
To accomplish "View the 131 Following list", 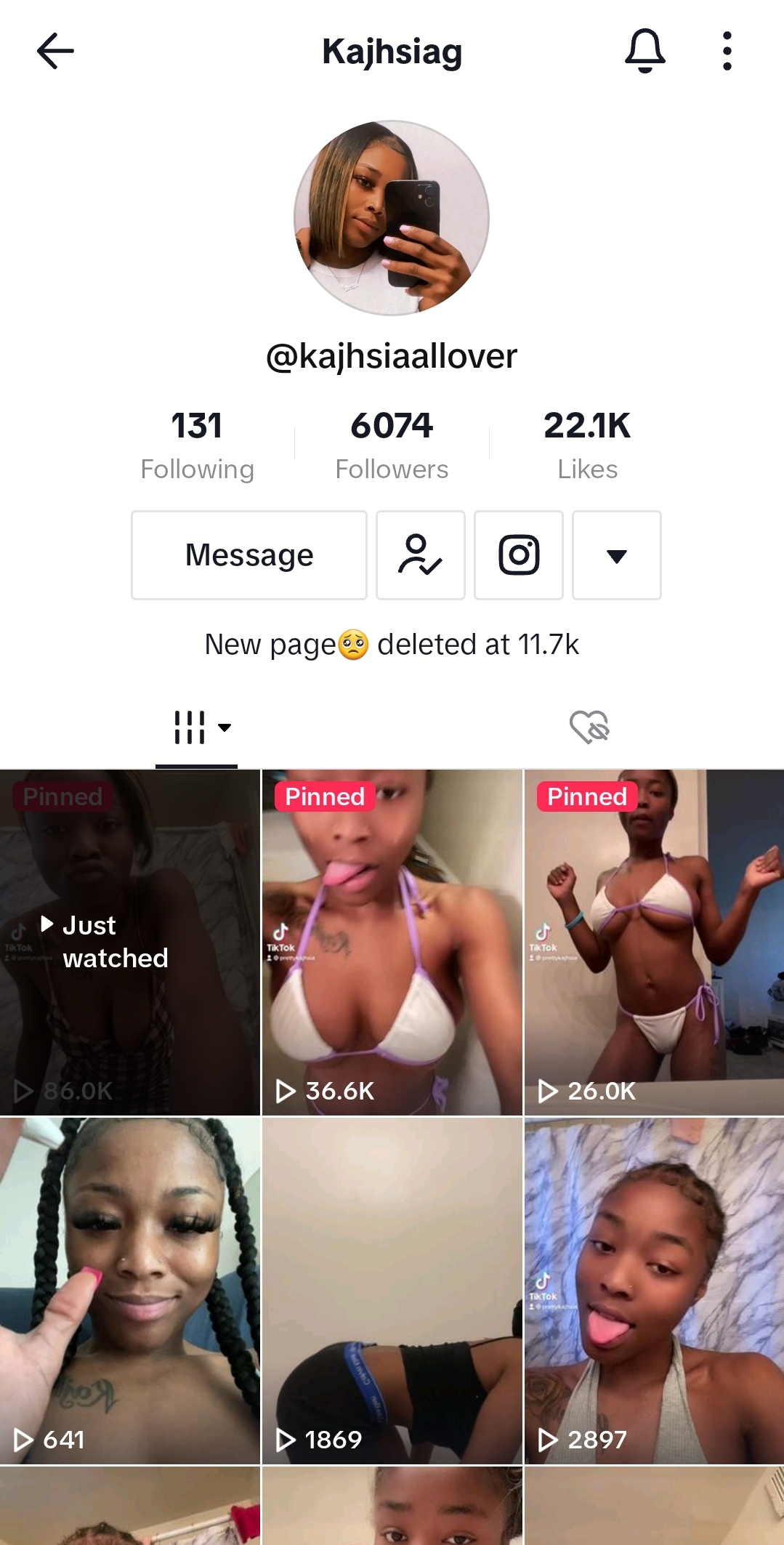I will click(197, 445).
